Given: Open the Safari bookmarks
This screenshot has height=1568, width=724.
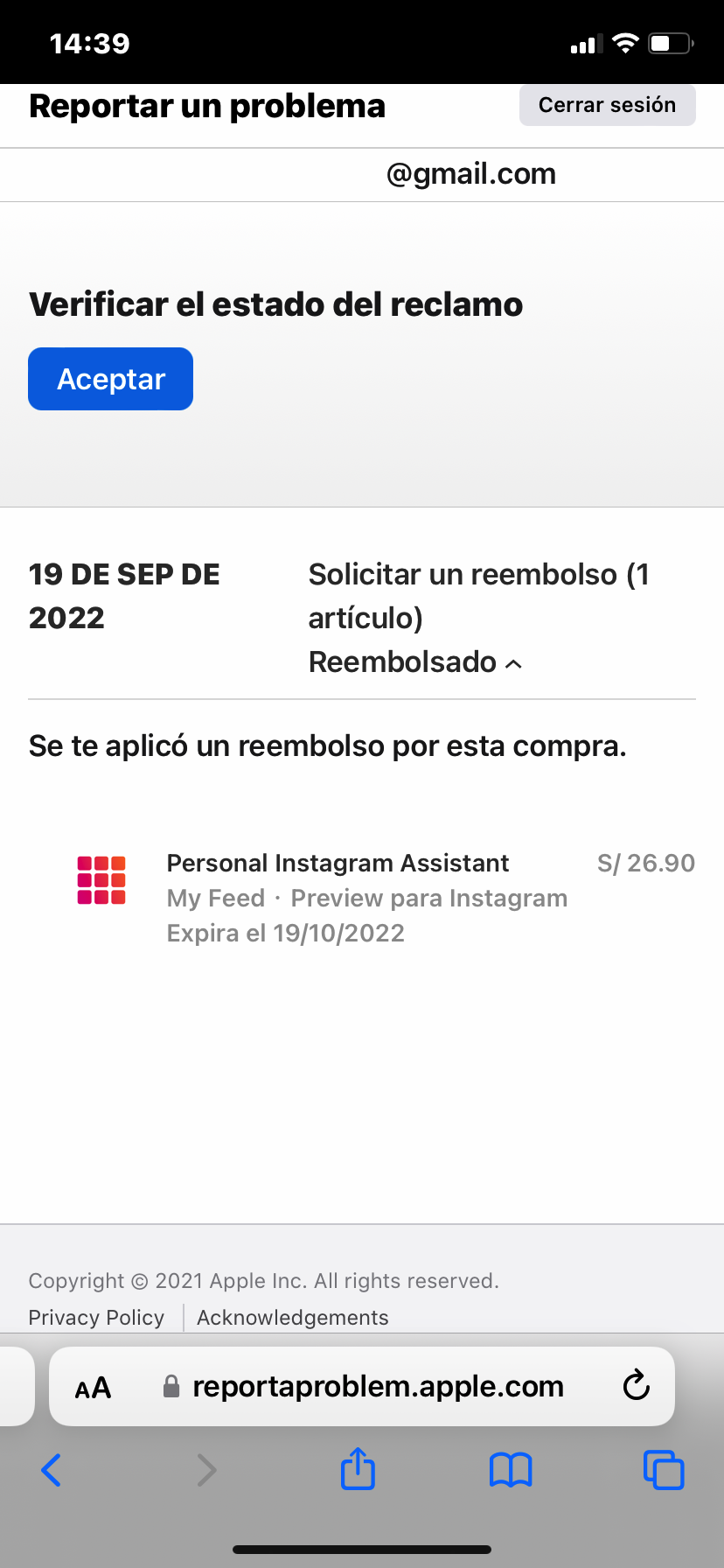Looking at the screenshot, I should click(x=511, y=1470).
